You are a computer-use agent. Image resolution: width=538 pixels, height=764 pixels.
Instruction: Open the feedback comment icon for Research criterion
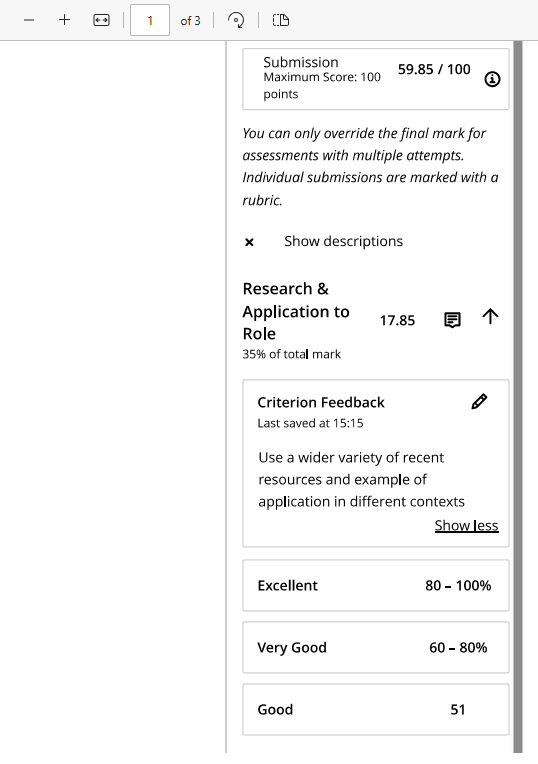click(x=452, y=320)
